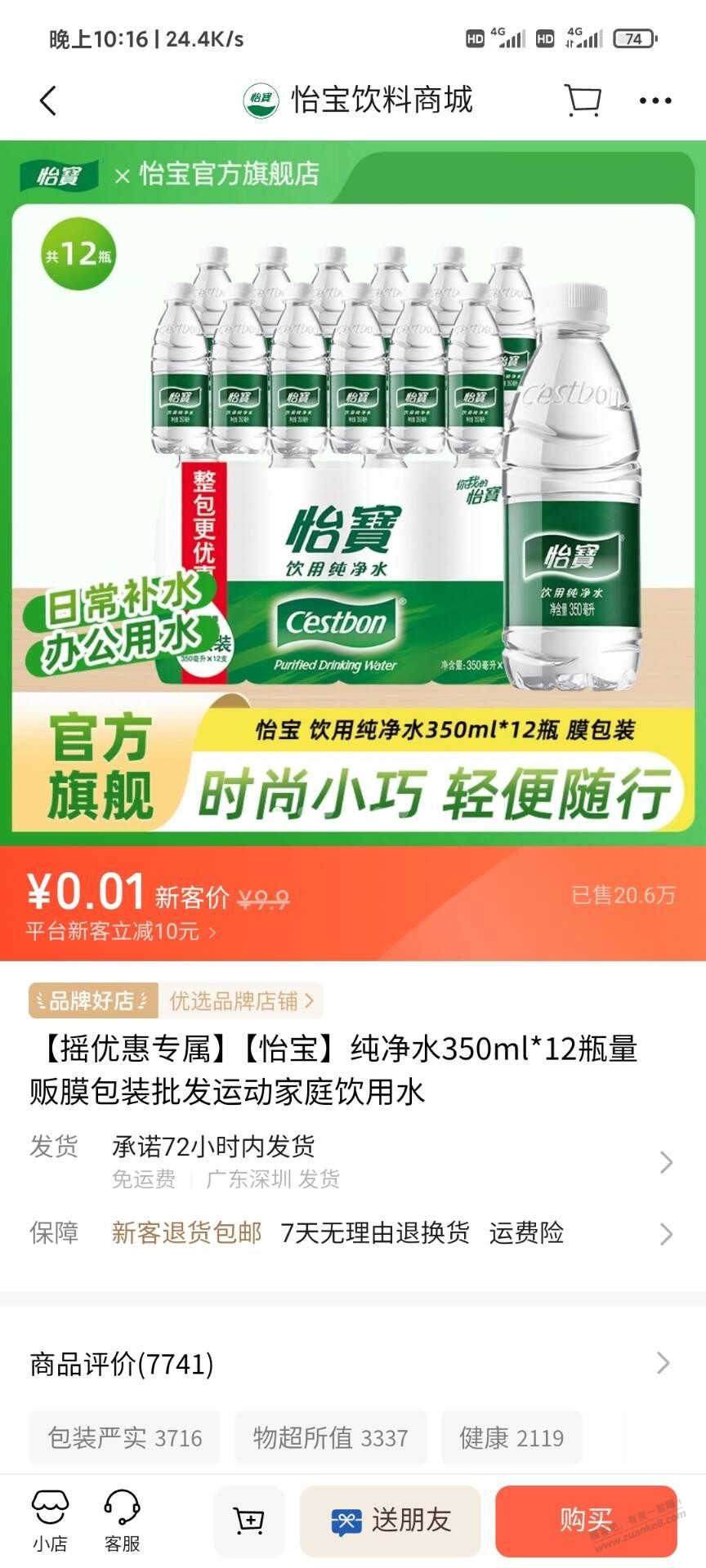Image resolution: width=706 pixels, height=1568 pixels.
Task: Tap 送朋友 to gift this item
Action: click(391, 1521)
